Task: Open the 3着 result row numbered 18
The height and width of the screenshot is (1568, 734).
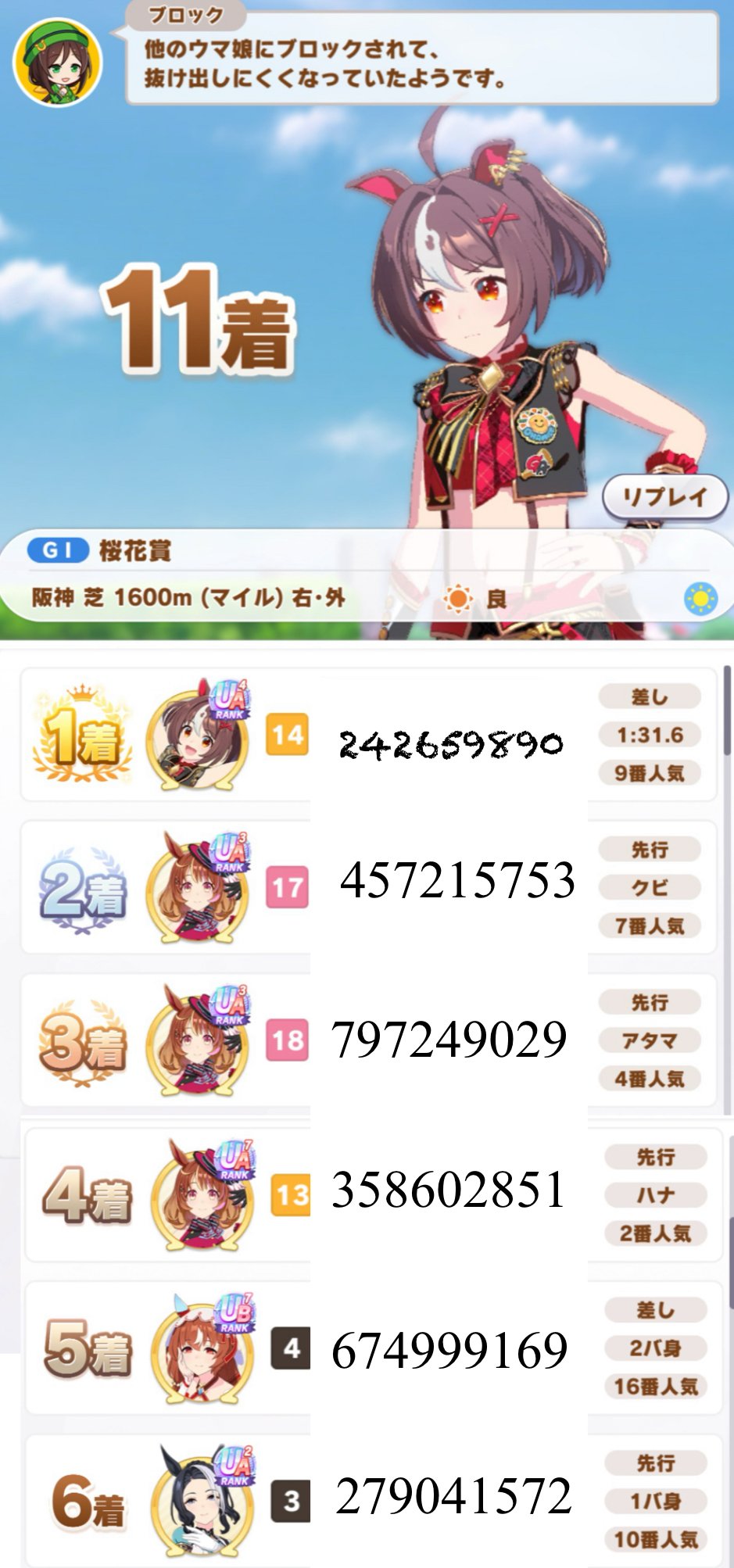Action: (368, 1040)
